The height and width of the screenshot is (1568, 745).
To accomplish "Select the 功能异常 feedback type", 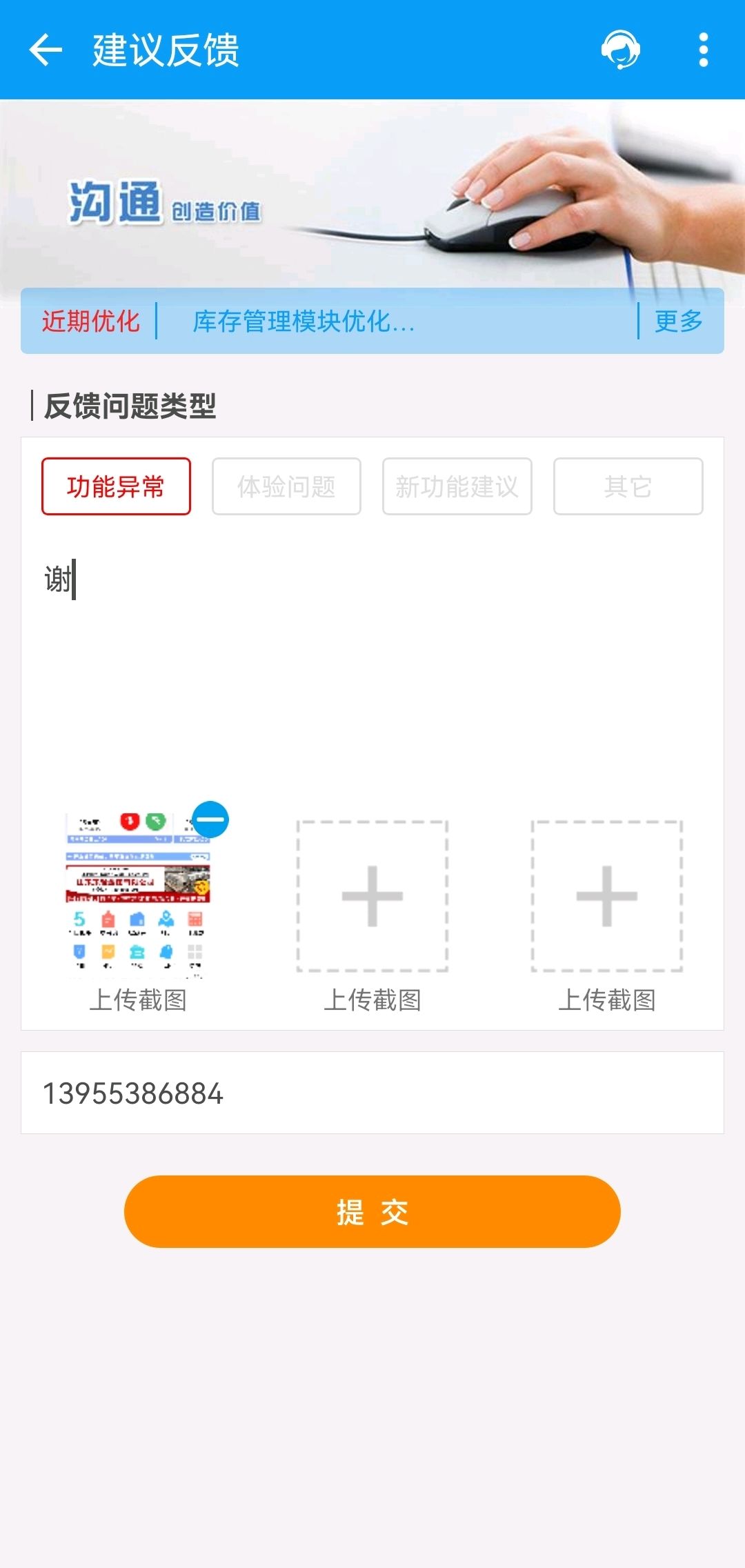I will pos(116,486).
